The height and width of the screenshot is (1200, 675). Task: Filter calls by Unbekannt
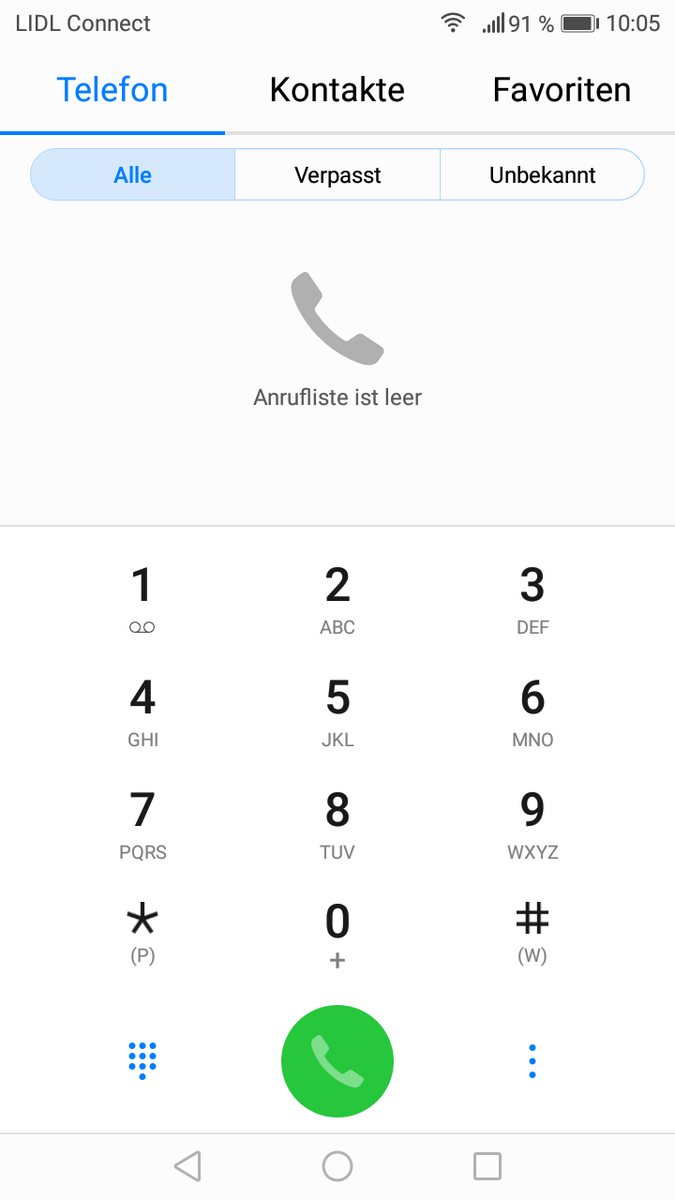(x=542, y=175)
